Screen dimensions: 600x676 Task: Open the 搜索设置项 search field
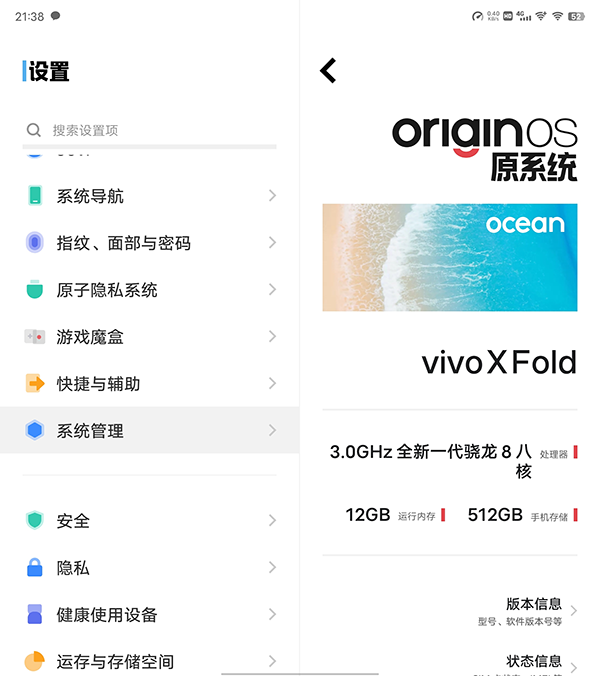click(x=150, y=130)
